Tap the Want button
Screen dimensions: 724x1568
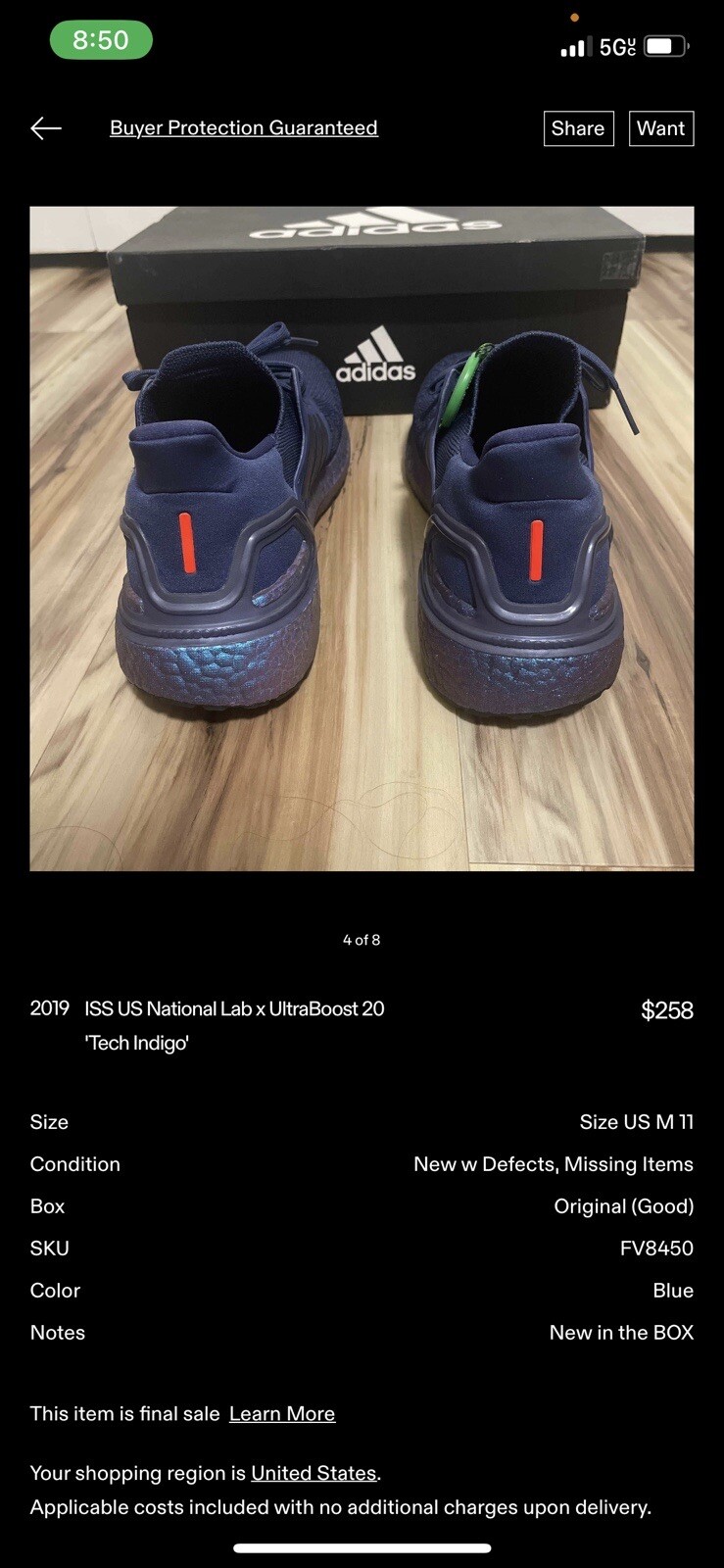(660, 128)
